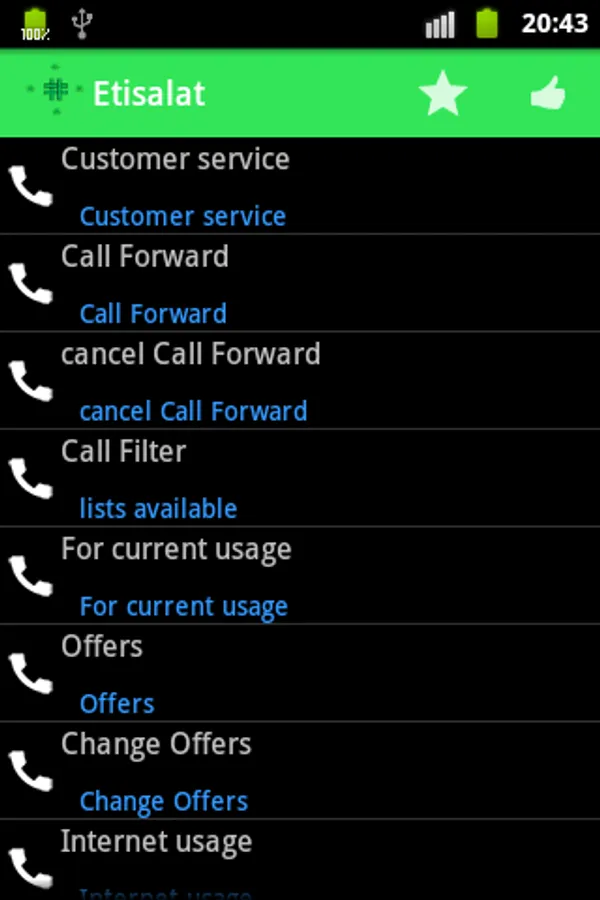Open Call Filter lists available

click(300, 479)
